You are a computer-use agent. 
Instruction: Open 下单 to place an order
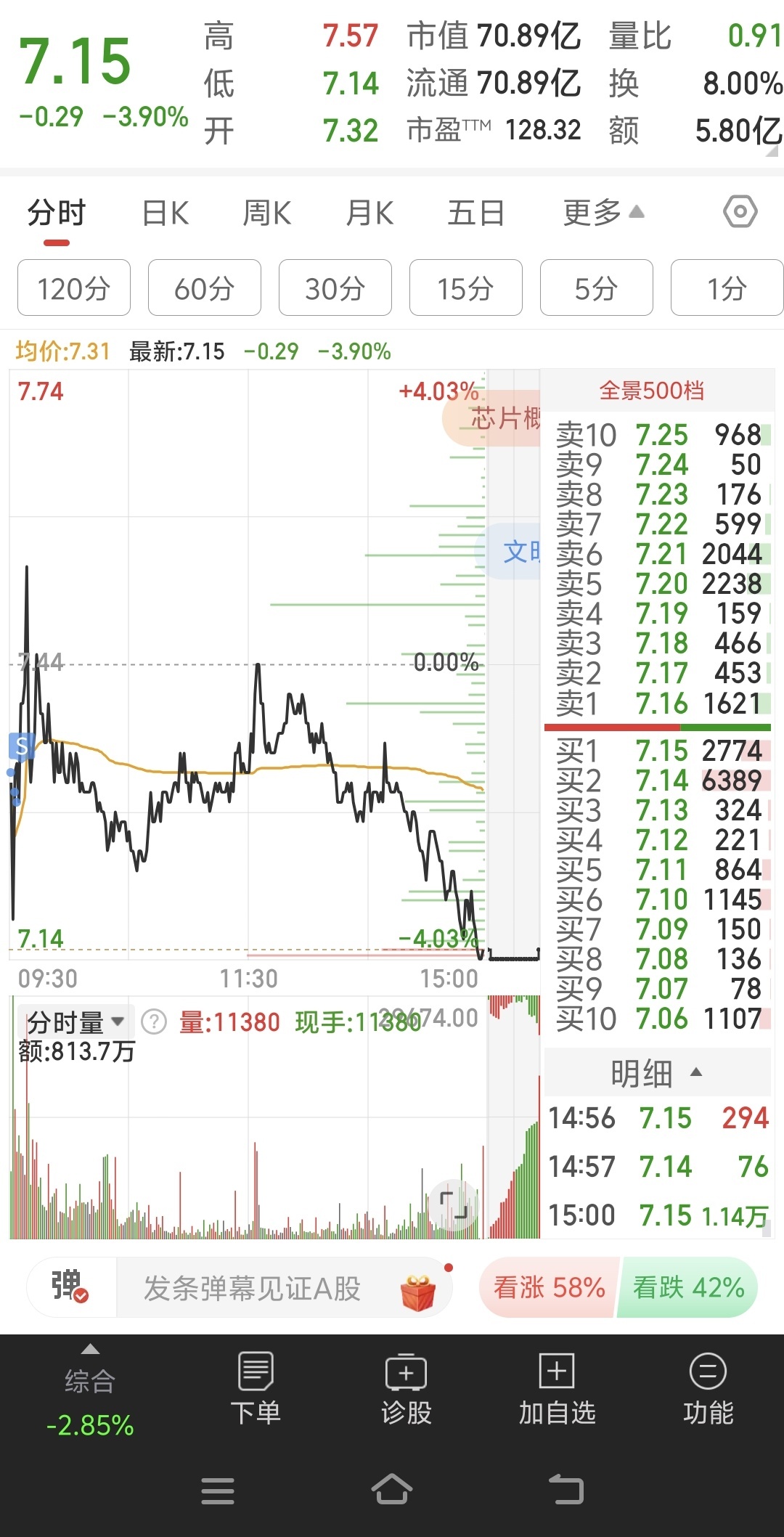256,1390
